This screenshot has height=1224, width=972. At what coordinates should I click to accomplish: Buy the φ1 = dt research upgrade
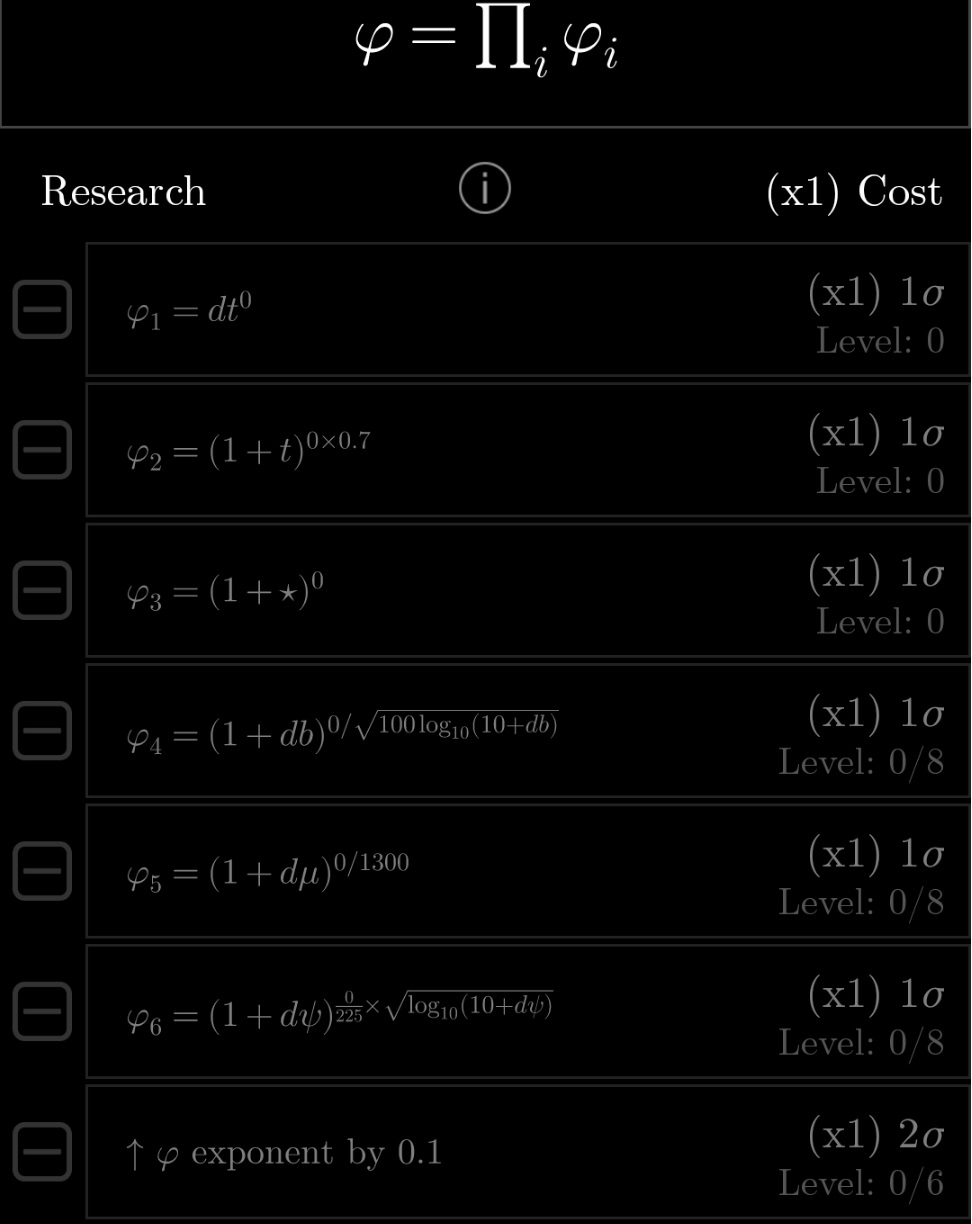[527, 310]
